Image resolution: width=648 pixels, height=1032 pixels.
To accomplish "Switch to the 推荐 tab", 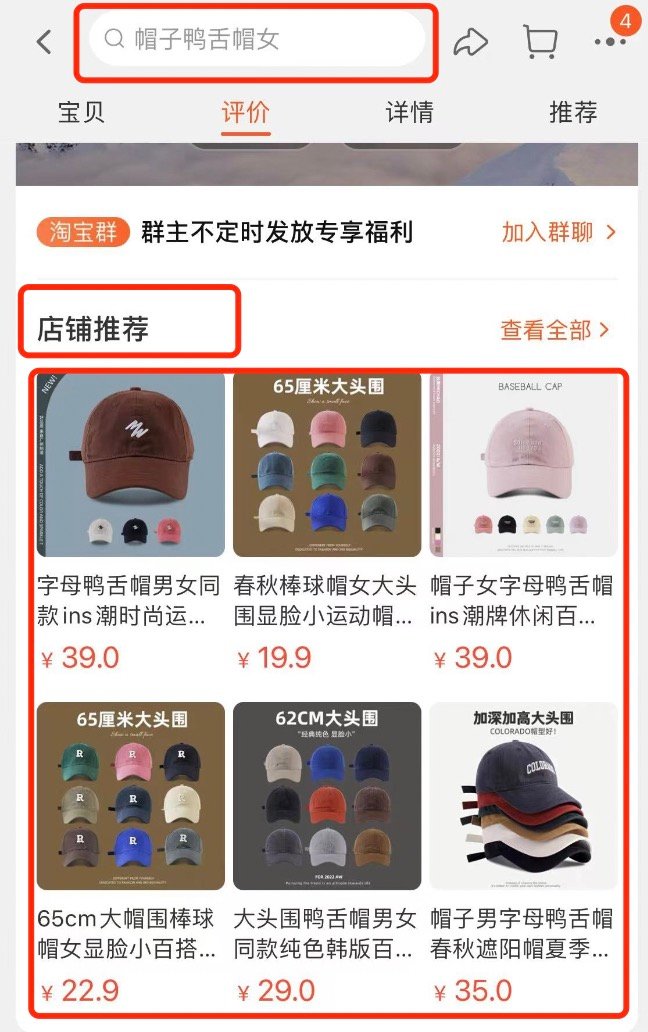I will click(x=573, y=112).
